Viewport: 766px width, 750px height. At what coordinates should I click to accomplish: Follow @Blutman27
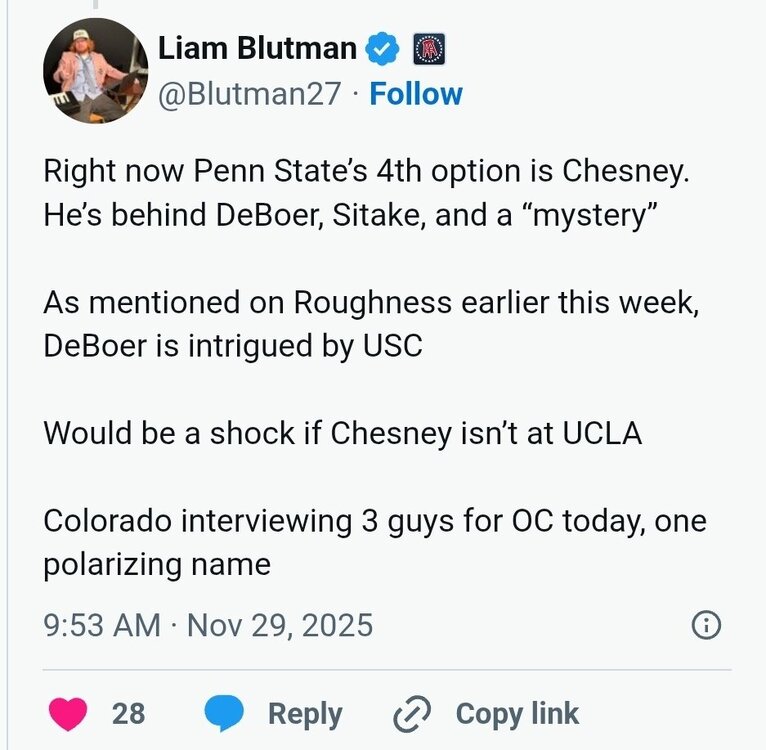[415, 94]
